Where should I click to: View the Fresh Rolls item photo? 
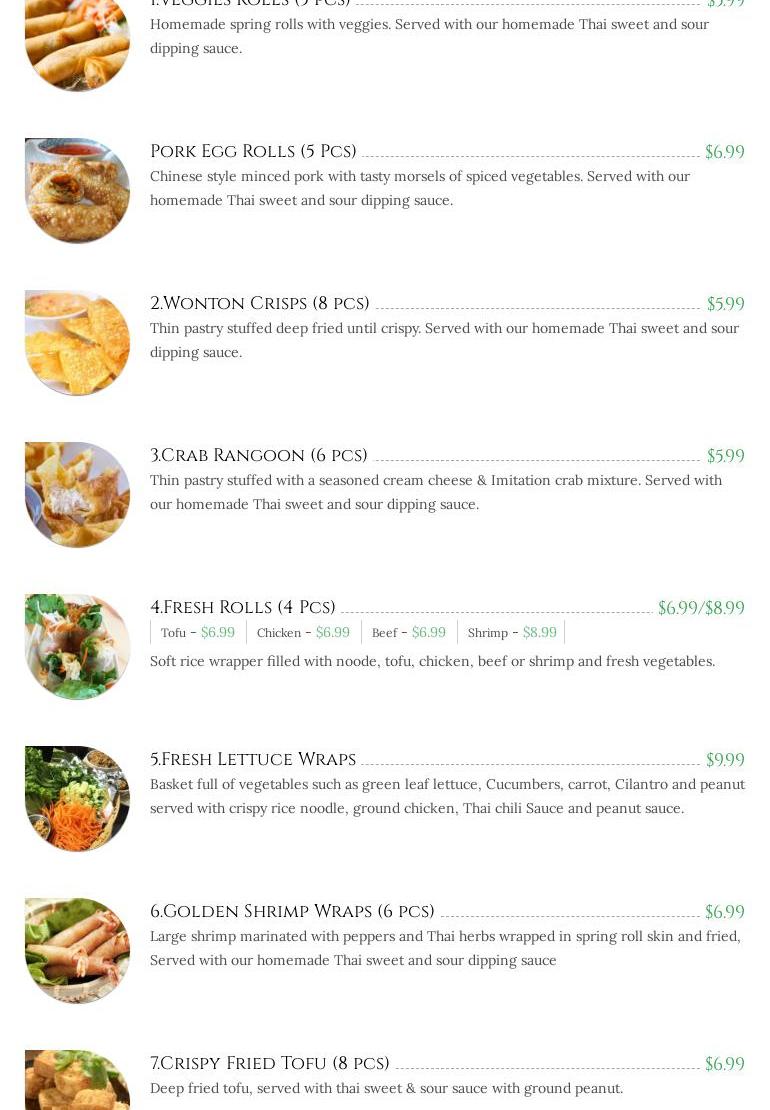point(77,647)
